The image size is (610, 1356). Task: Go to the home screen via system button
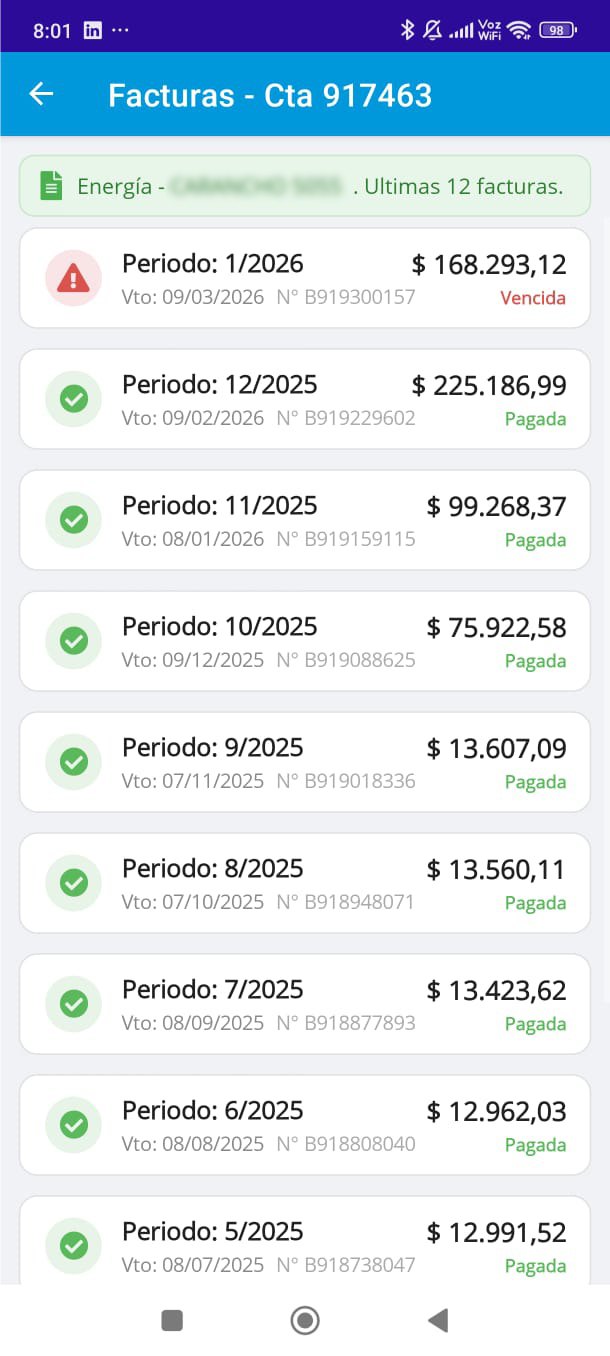pos(305,1321)
